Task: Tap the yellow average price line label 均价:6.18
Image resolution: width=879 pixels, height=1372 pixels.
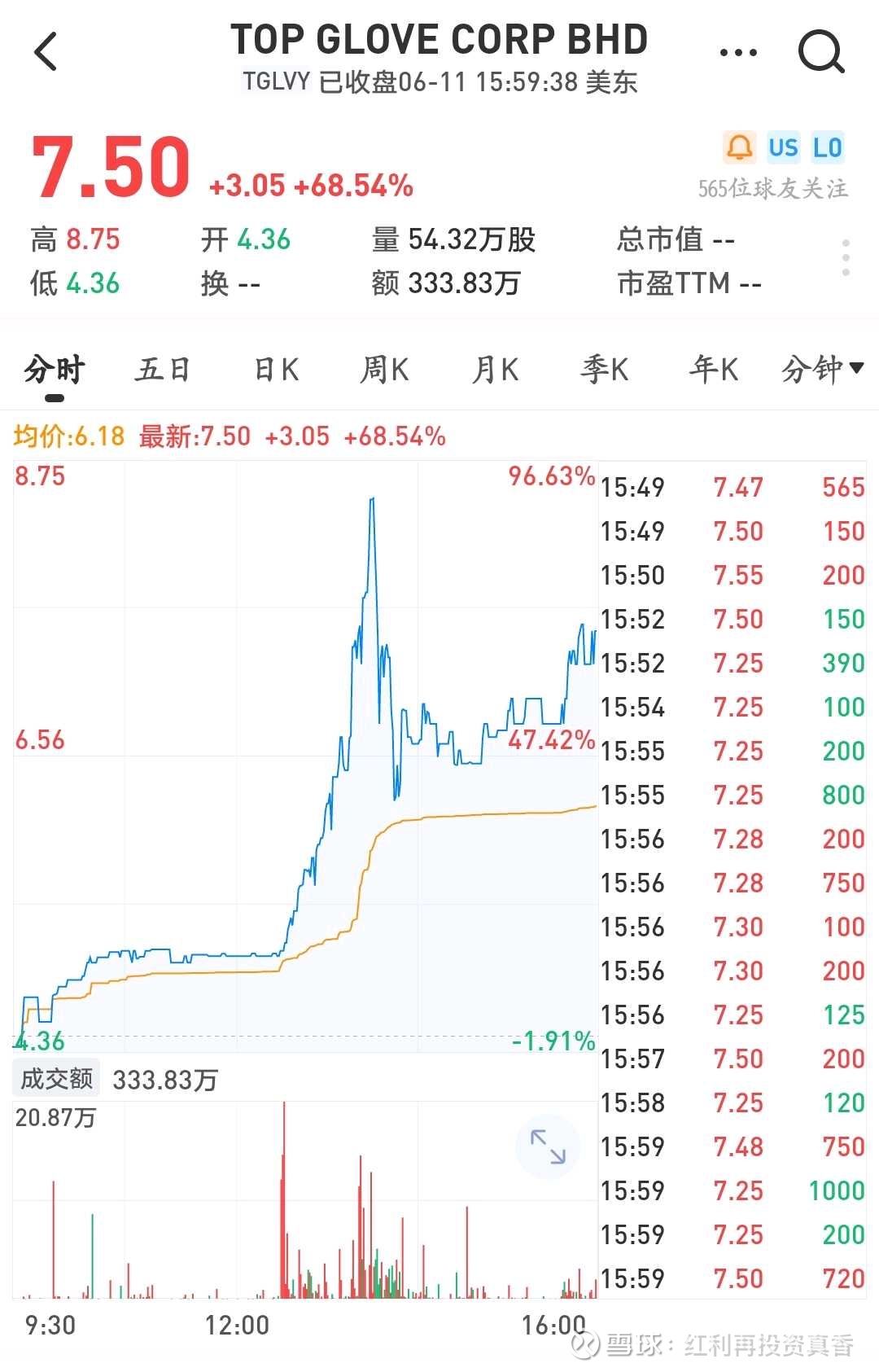Action: click(69, 436)
